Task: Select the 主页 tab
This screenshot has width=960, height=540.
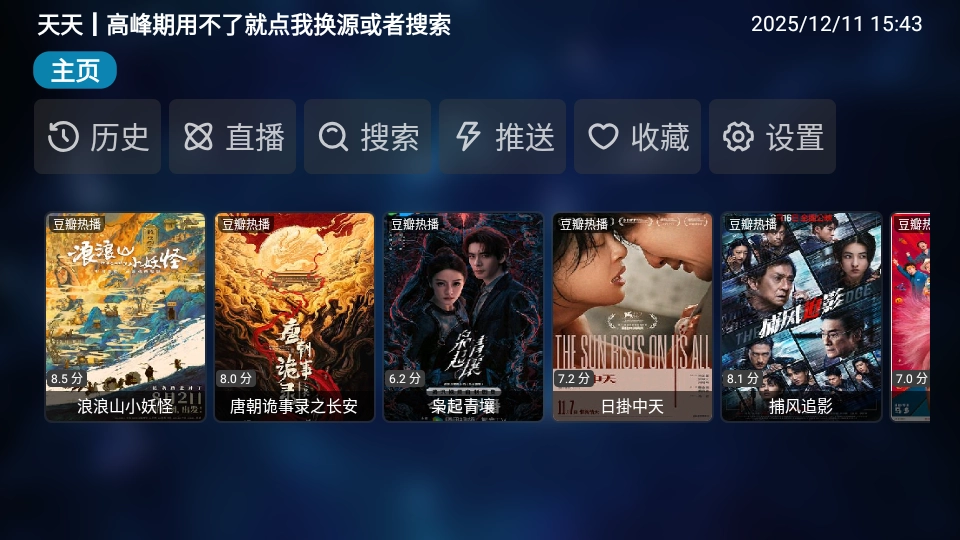Action: tap(75, 71)
